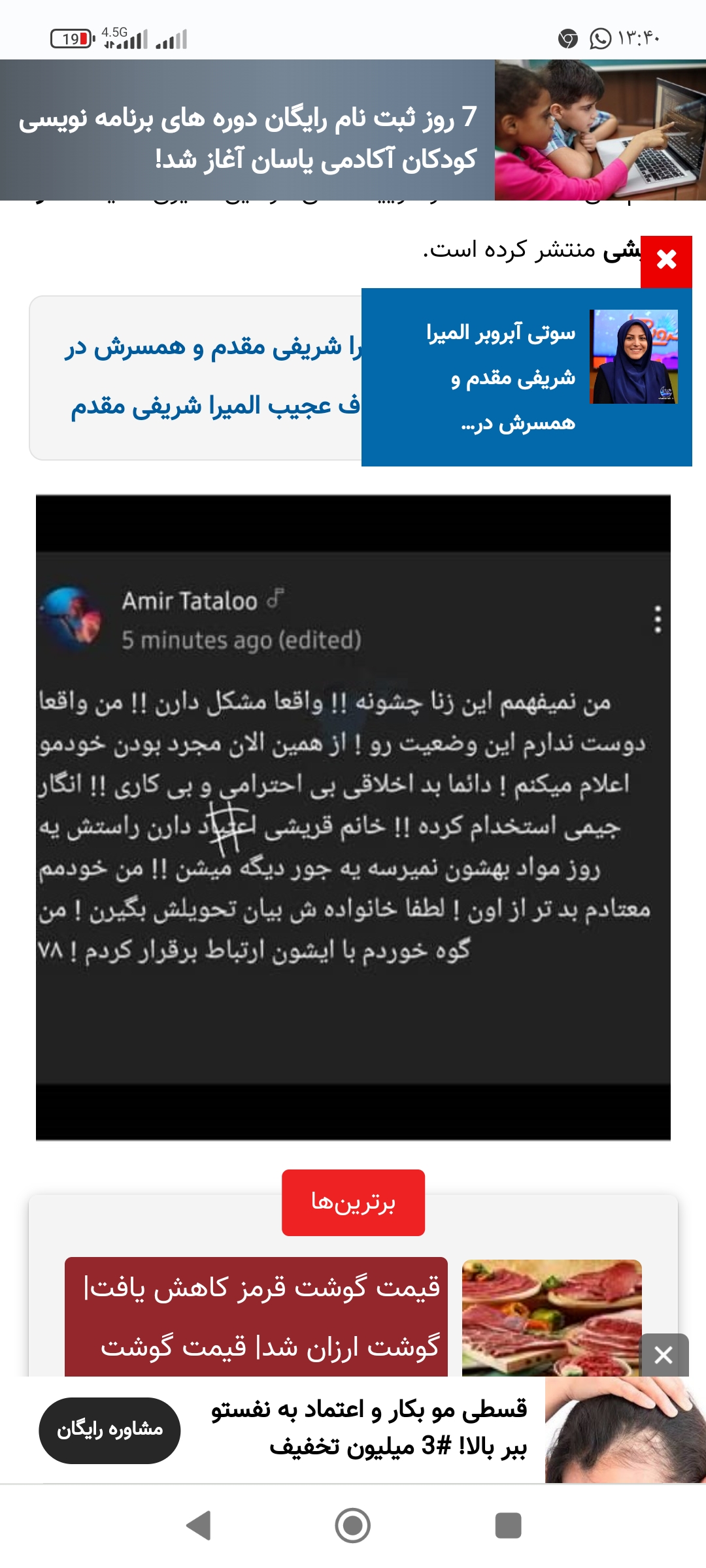Dismiss the bottom hair treatment ad

point(664,1355)
